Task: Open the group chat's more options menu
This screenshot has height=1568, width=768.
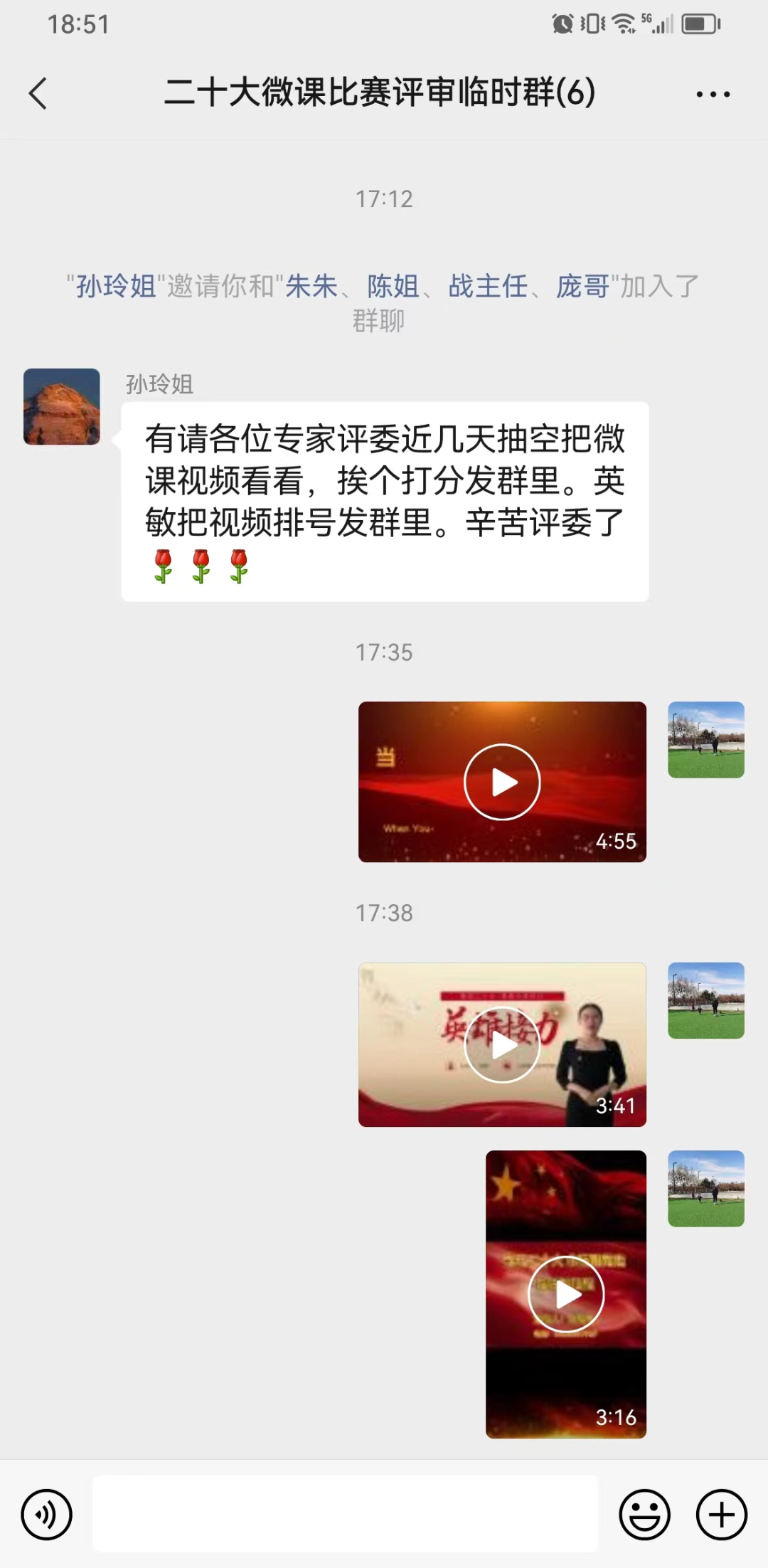Action: pyautogui.click(x=713, y=94)
